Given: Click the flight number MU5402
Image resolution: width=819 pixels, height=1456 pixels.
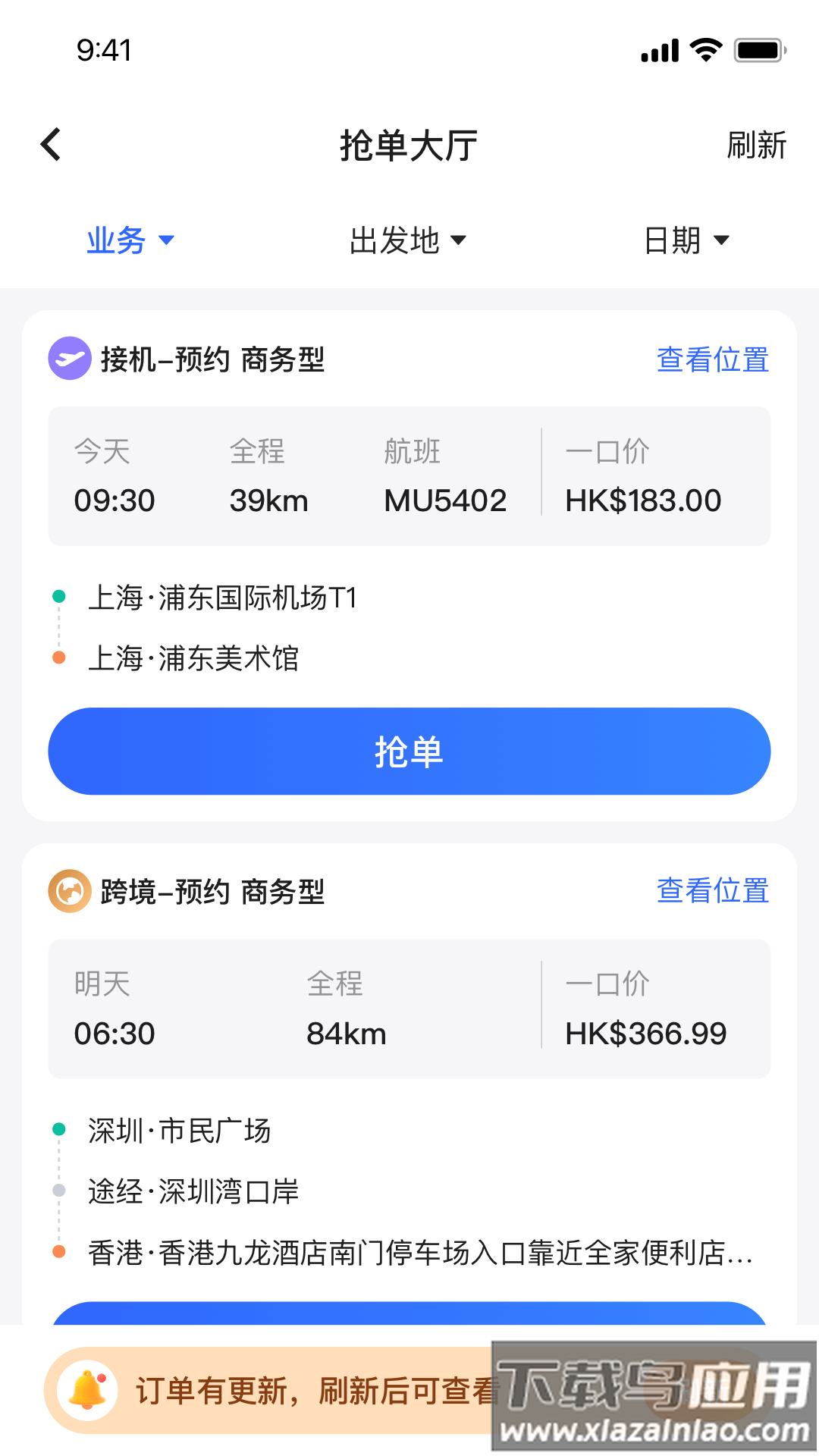Looking at the screenshot, I should [x=444, y=500].
